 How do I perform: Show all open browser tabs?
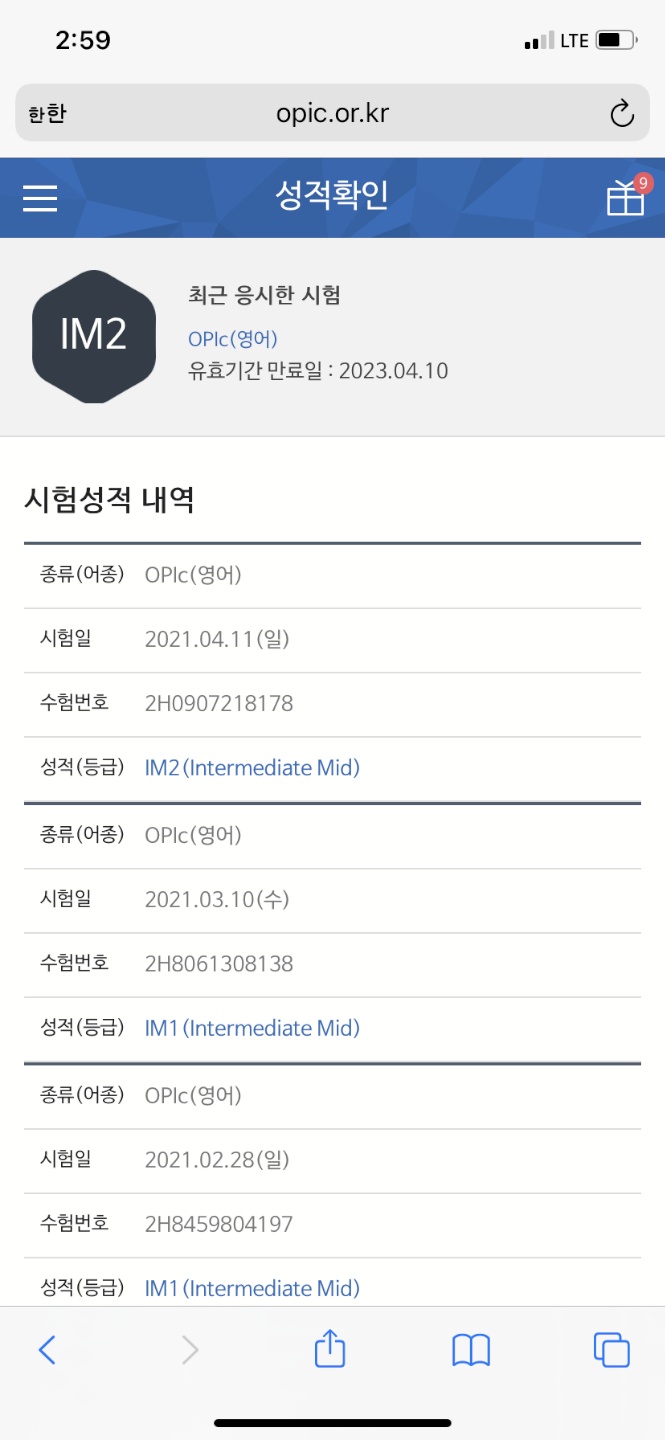(x=611, y=1350)
